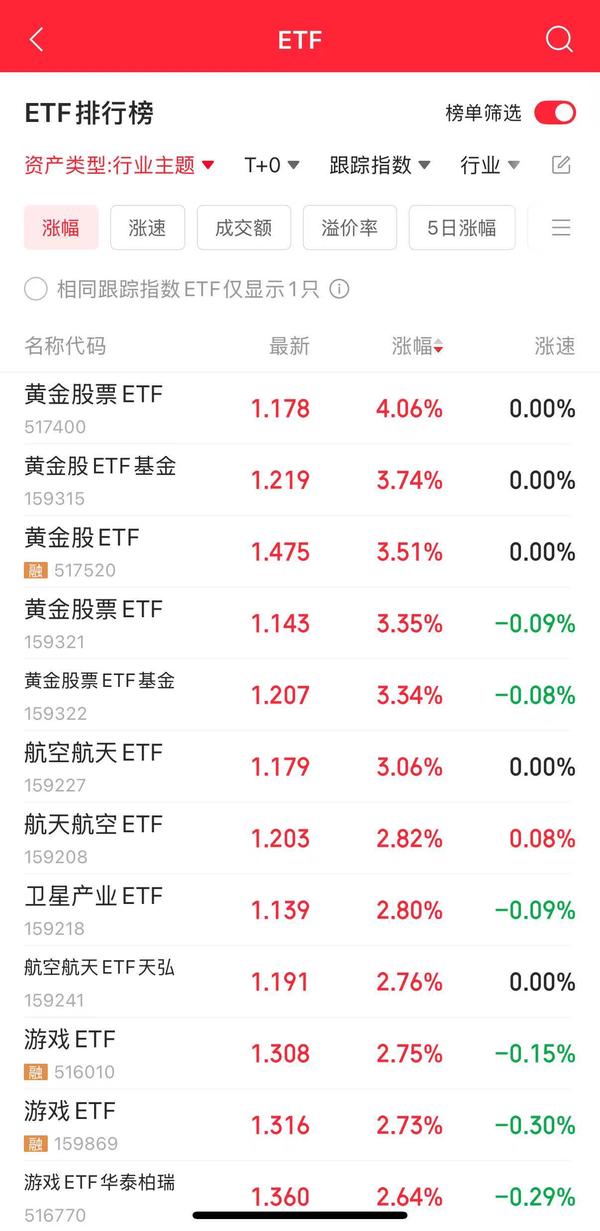Open 航空航天ETF 159227 row

point(300,767)
